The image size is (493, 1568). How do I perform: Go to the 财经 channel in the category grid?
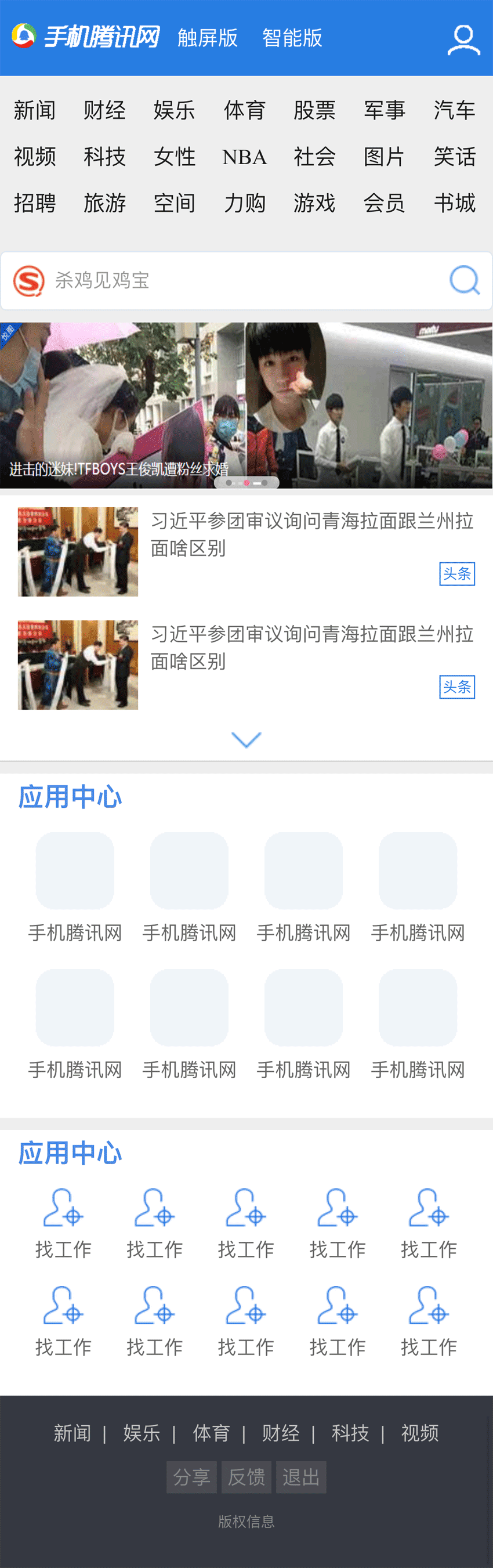(x=104, y=110)
